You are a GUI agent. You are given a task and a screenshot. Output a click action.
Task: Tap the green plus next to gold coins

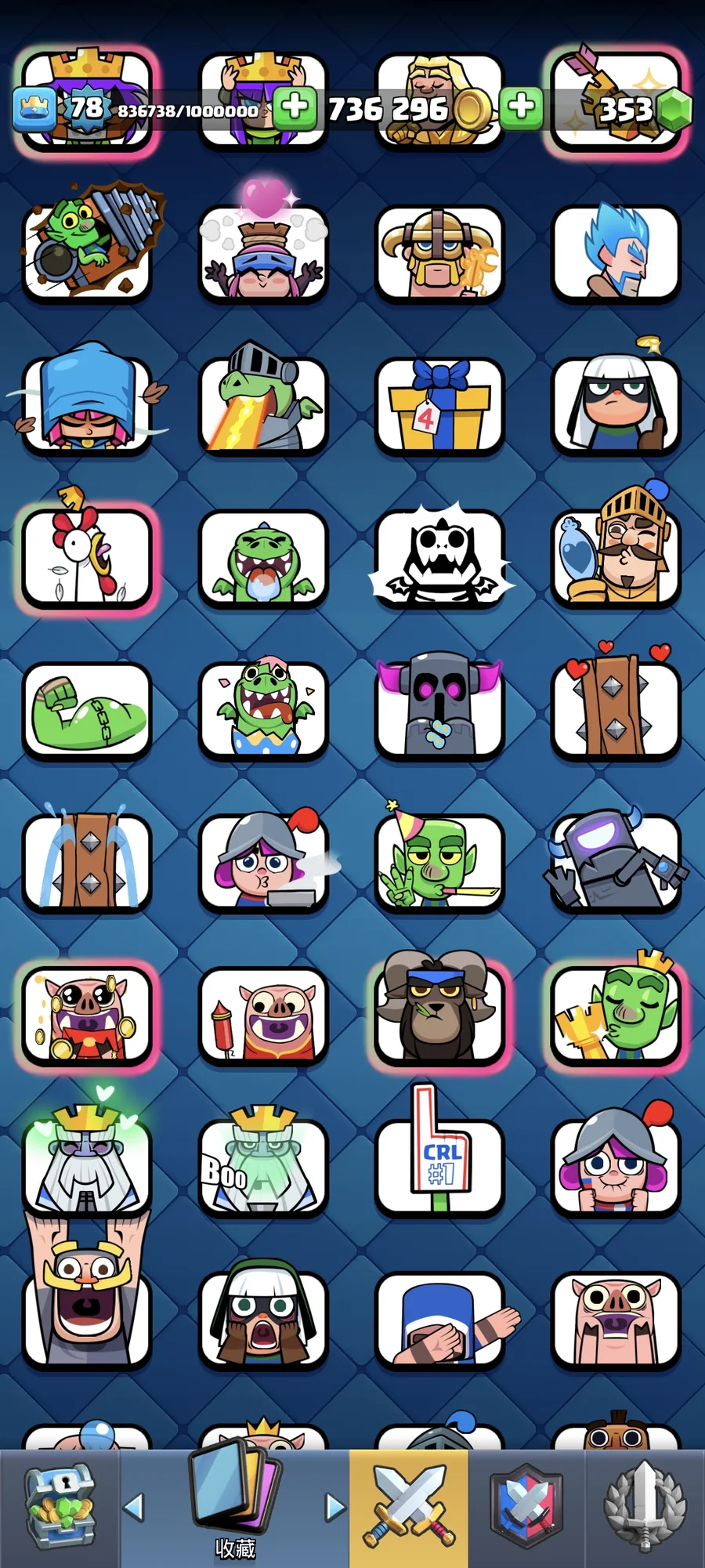click(x=295, y=107)
